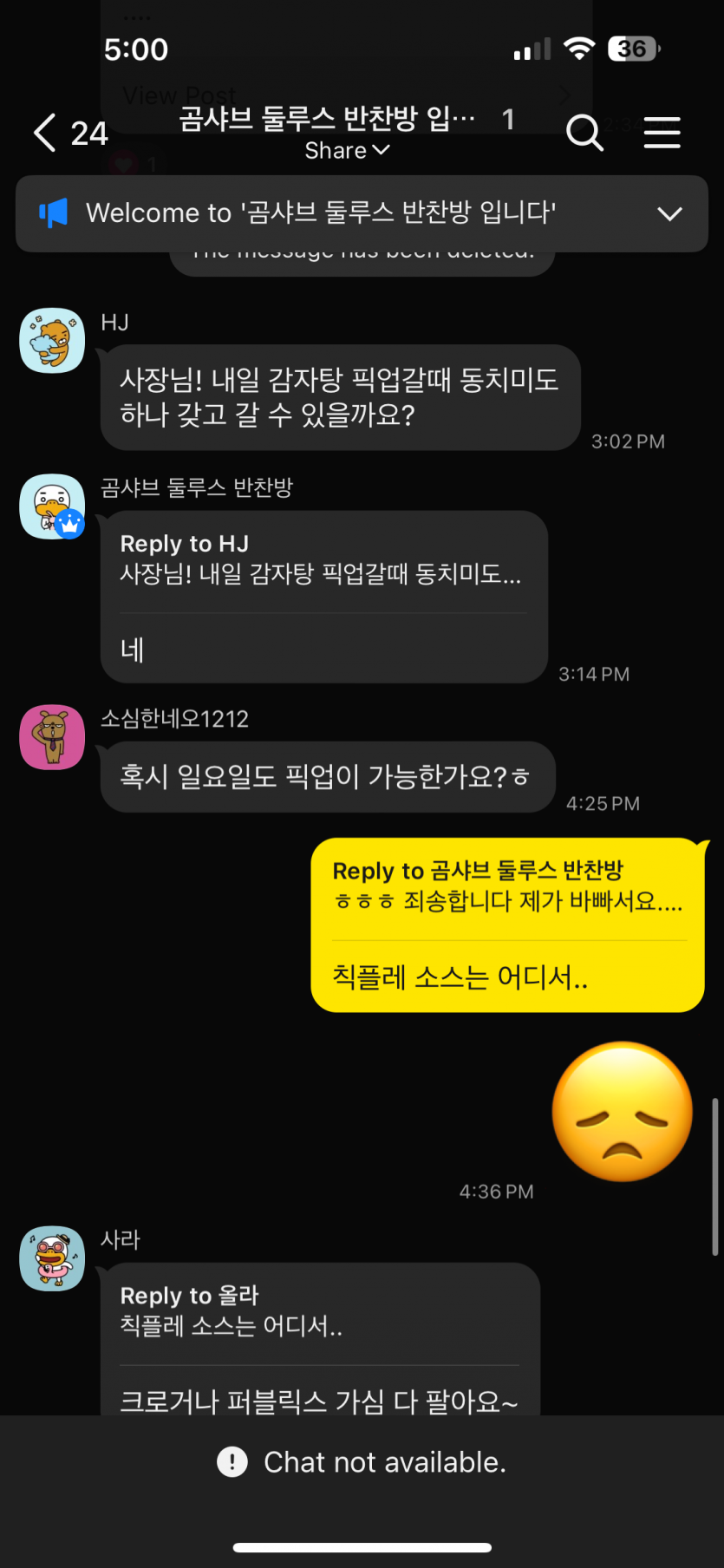Expand the Welcome announcement banner
This screenshot has height=1568, width=724.
(x=669, y=213)
